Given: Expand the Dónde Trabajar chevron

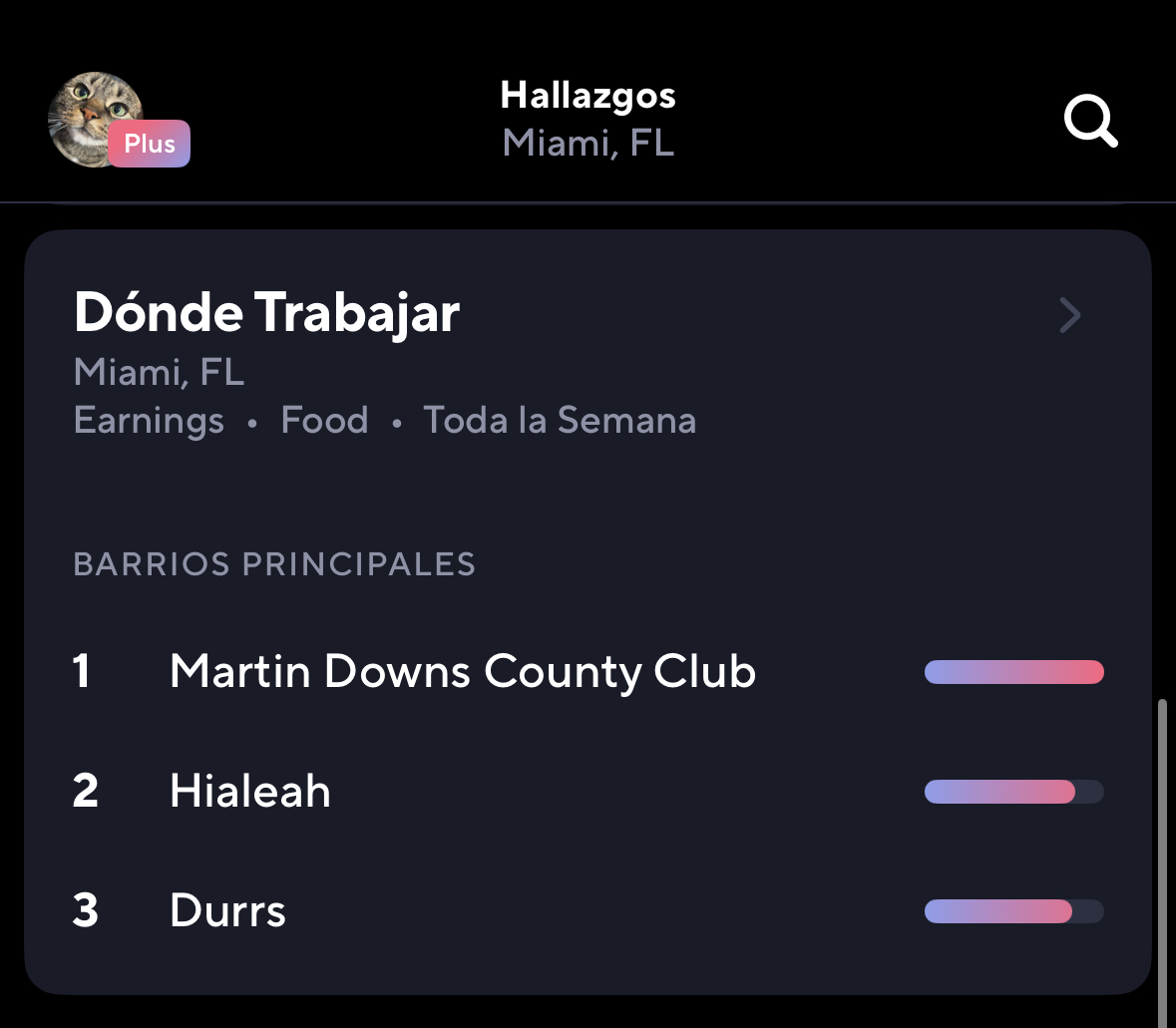Looking at the screenshot, I should [1069, 315].
